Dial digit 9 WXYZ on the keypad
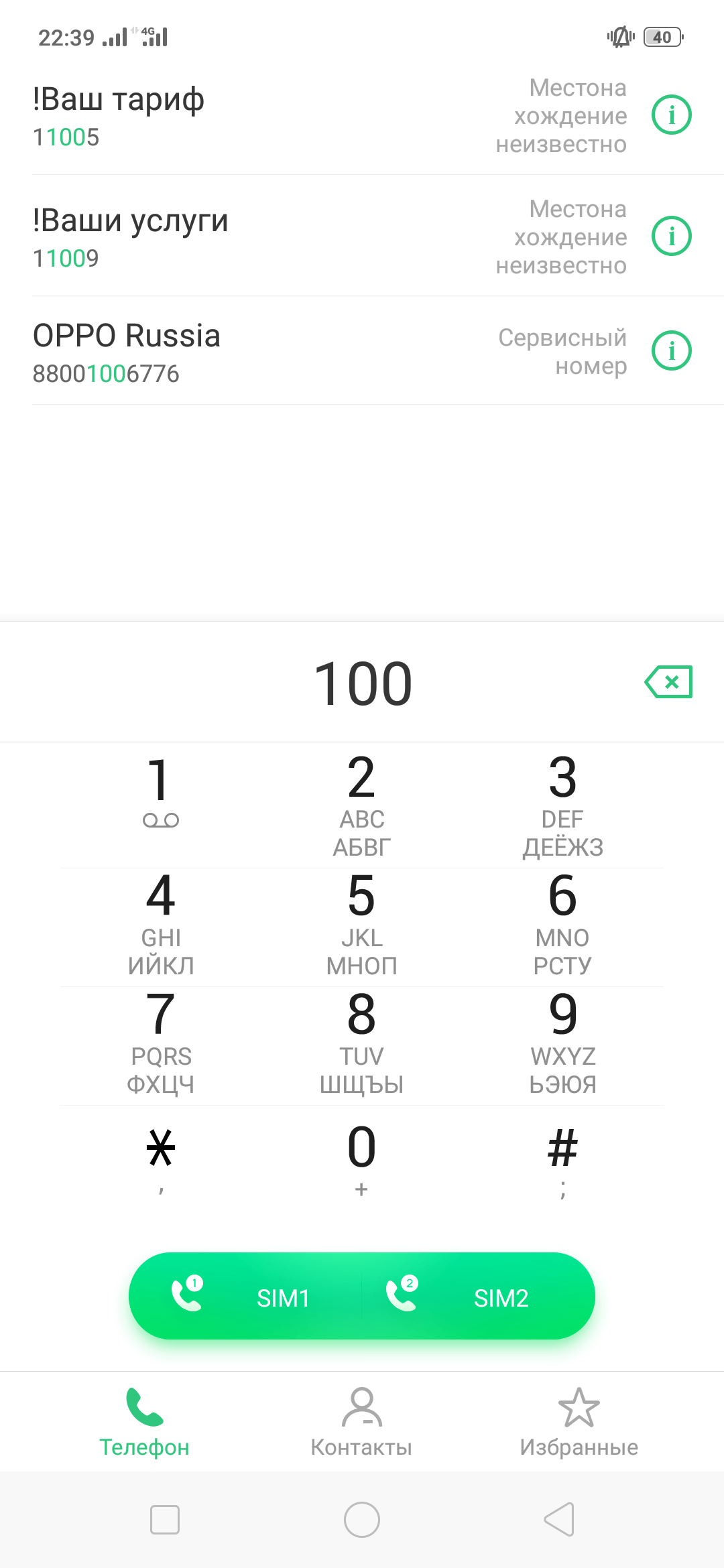The height and width of the screenshot is (1568, 724). pos(562,1041)
